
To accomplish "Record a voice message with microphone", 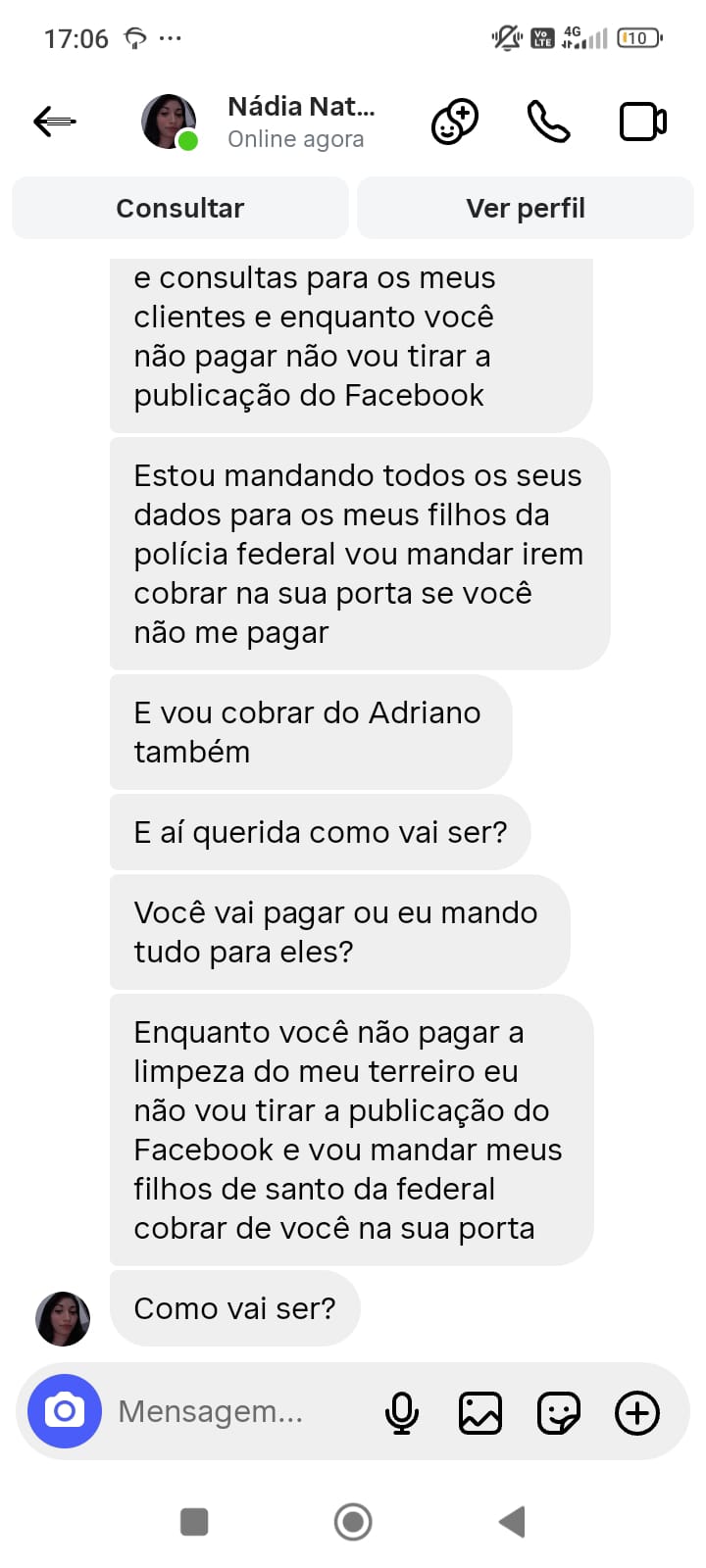I will click(x=402, y=1412).
